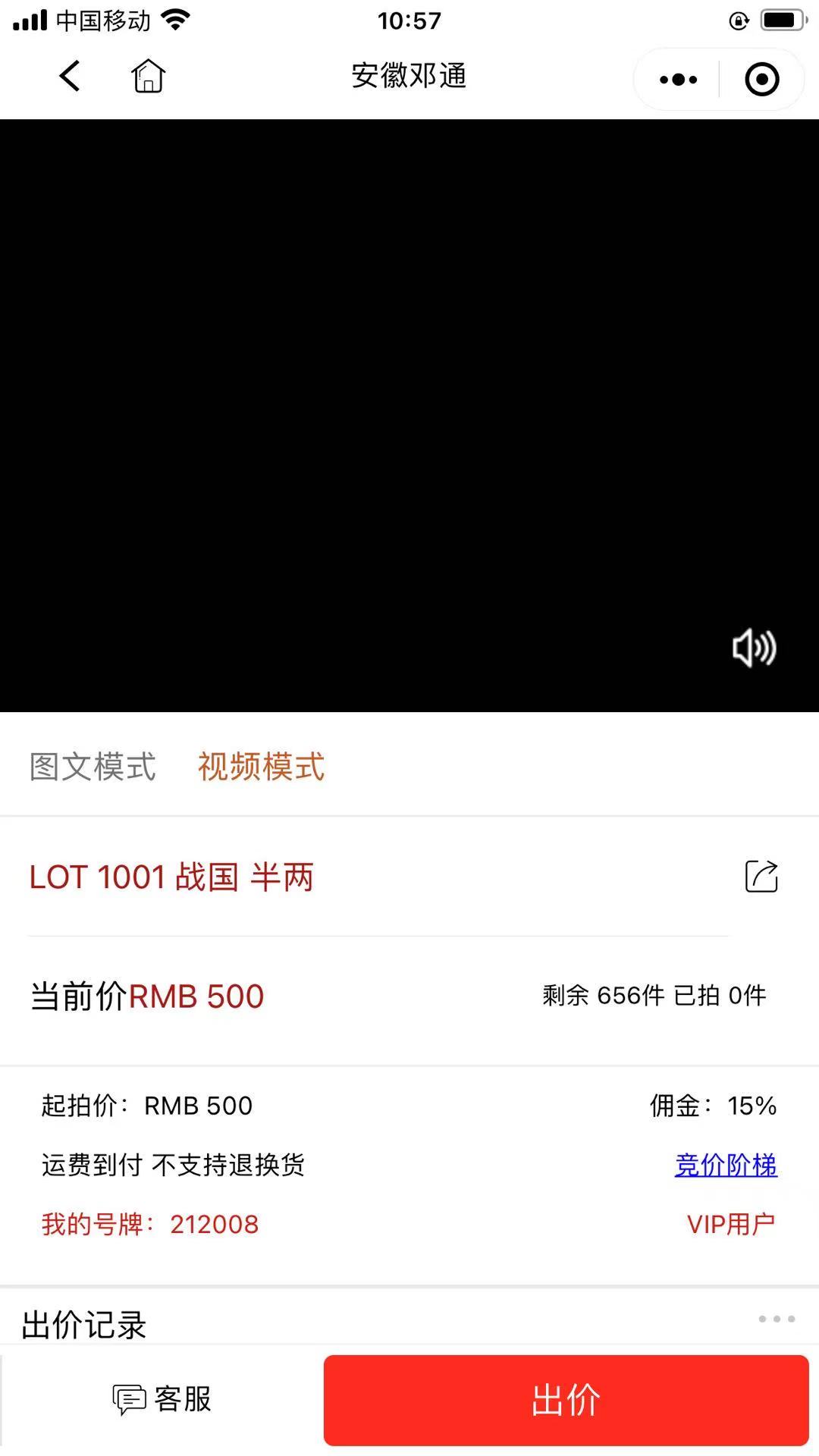Image resolution: width=819 pixels, height=1456 pixels.
Task: Open the home icon in the header
Action: tap(148, 77)
